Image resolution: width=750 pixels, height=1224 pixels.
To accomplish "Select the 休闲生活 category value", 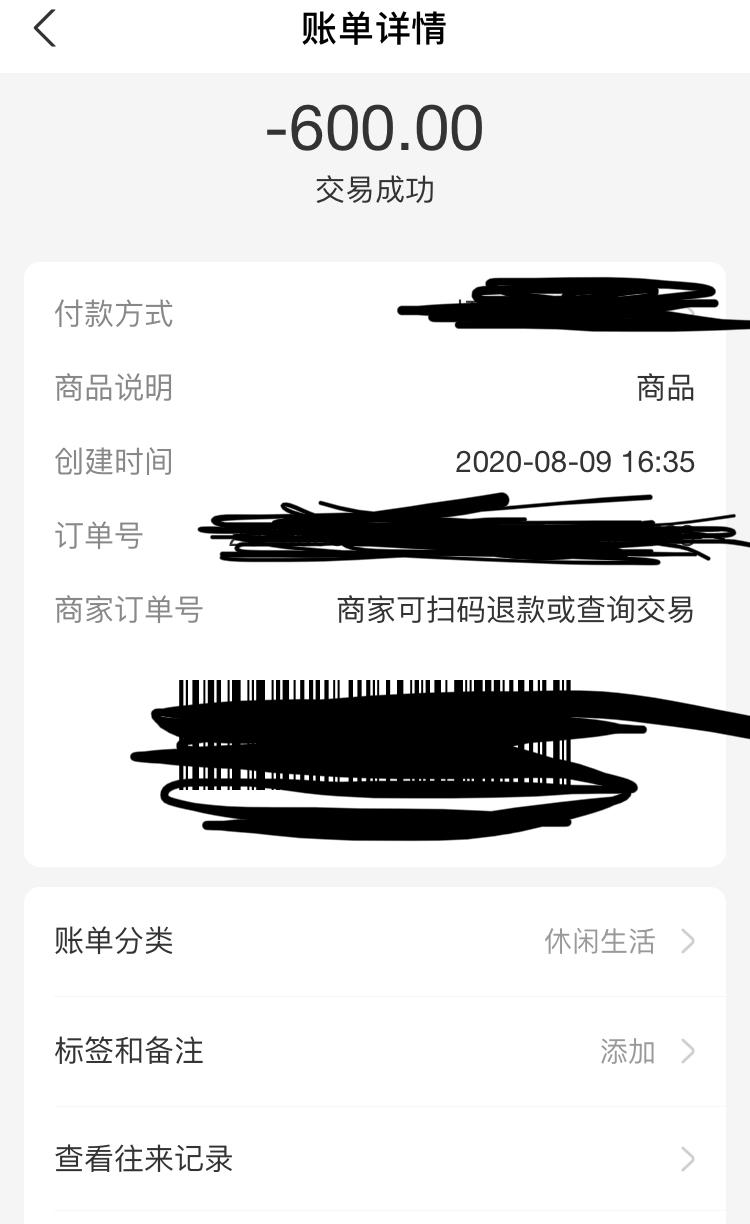I will (x=598, y=940).
